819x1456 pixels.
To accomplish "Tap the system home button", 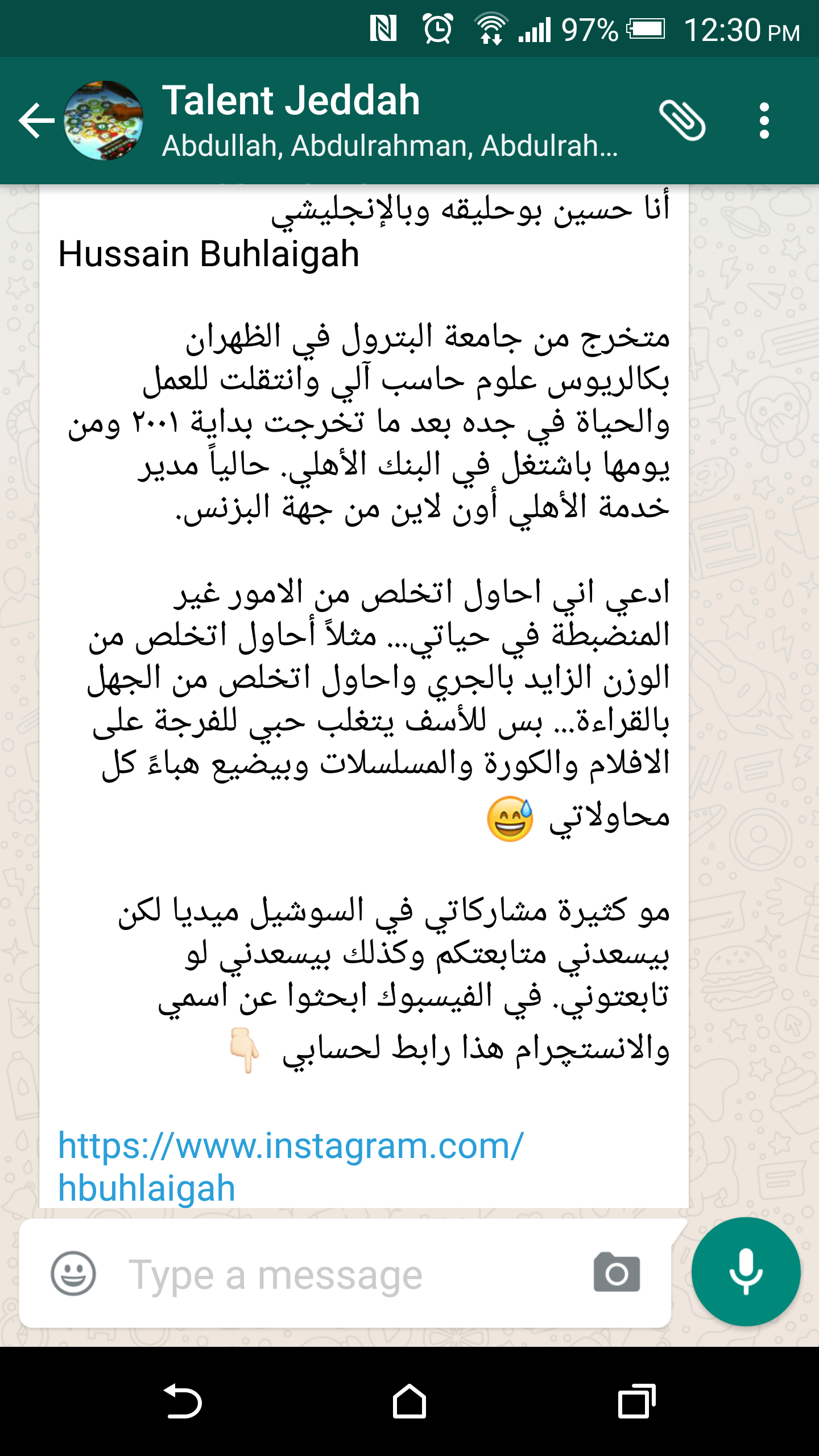I will pos(409,1401).
